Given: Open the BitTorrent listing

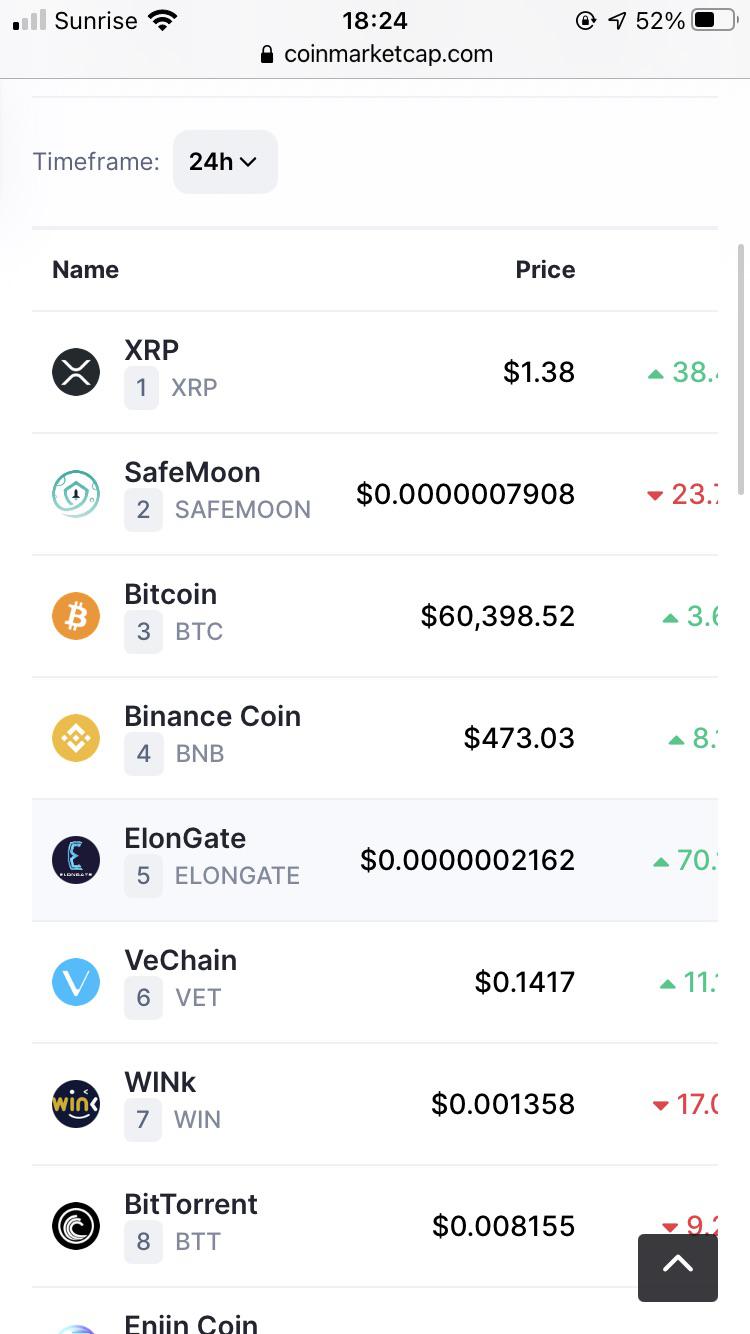Looking at the screenshot, I should [x=191, y=1205].
